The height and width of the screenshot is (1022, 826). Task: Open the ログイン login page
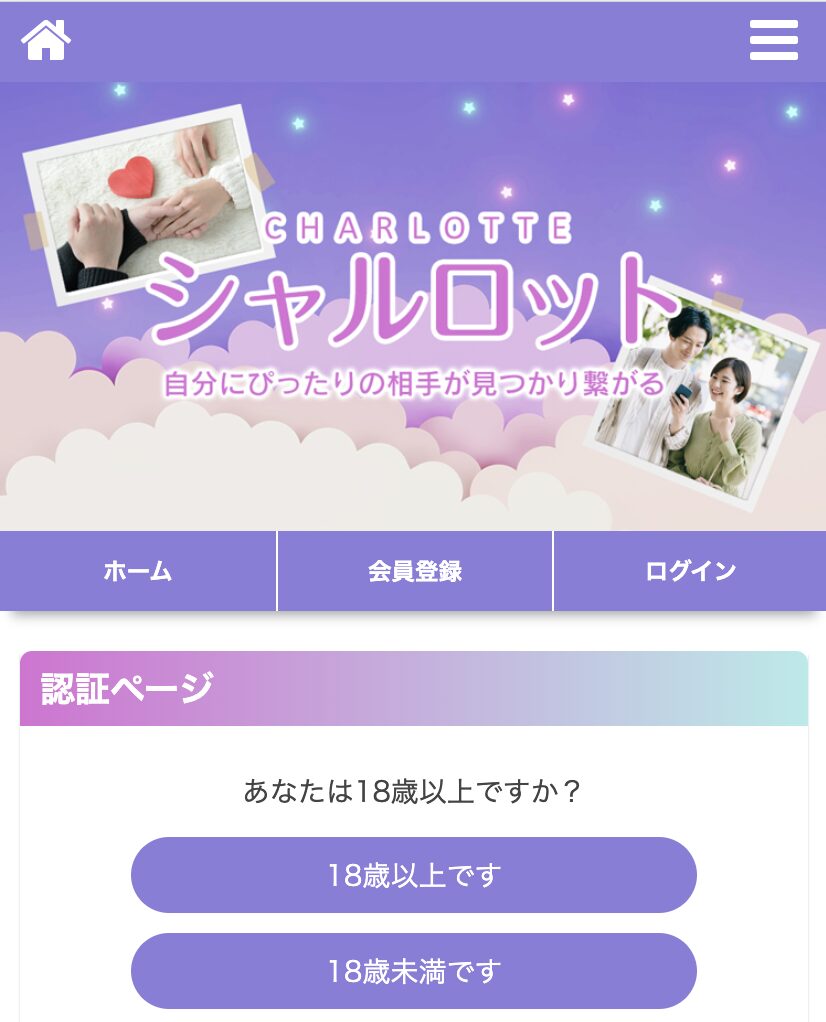[690, 571]
